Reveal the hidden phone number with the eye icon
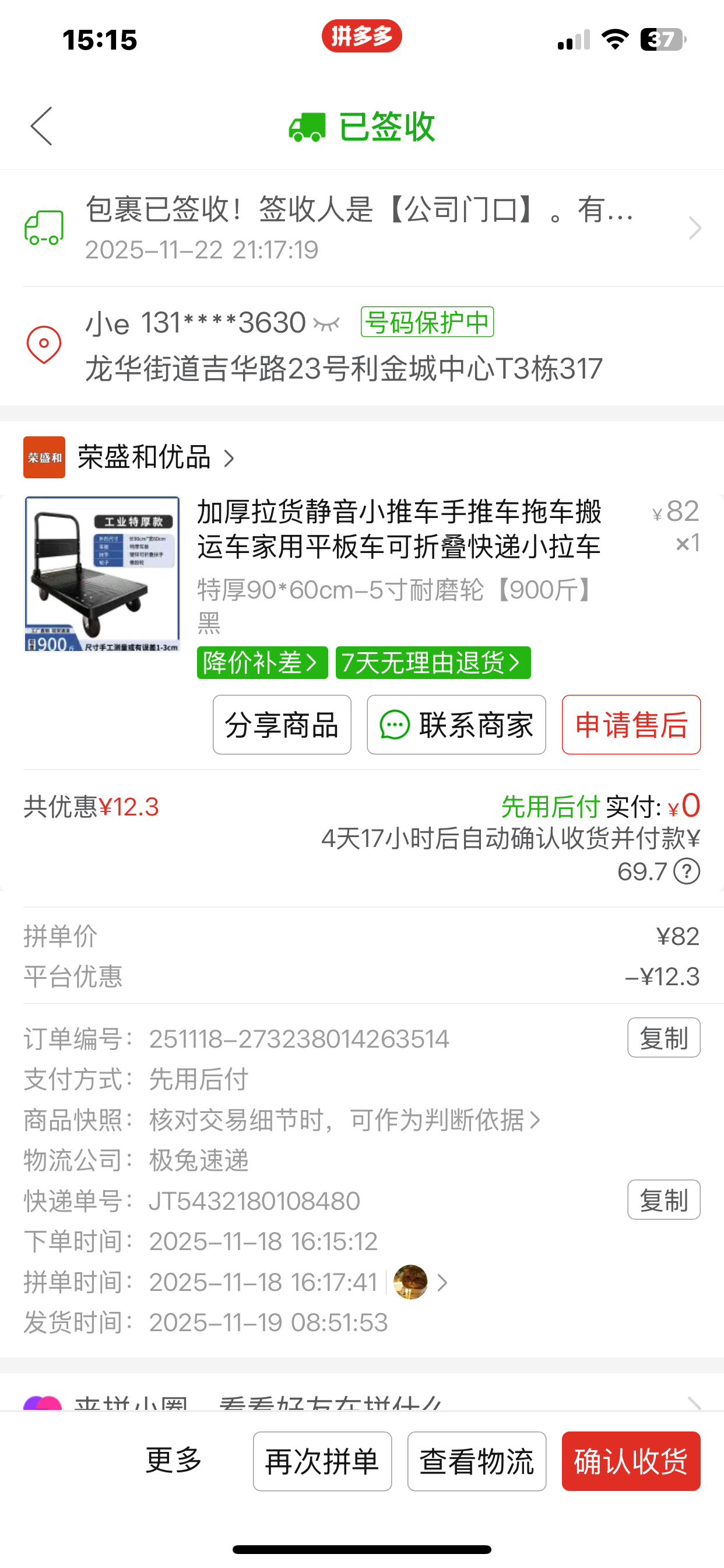 coord(326,324)
